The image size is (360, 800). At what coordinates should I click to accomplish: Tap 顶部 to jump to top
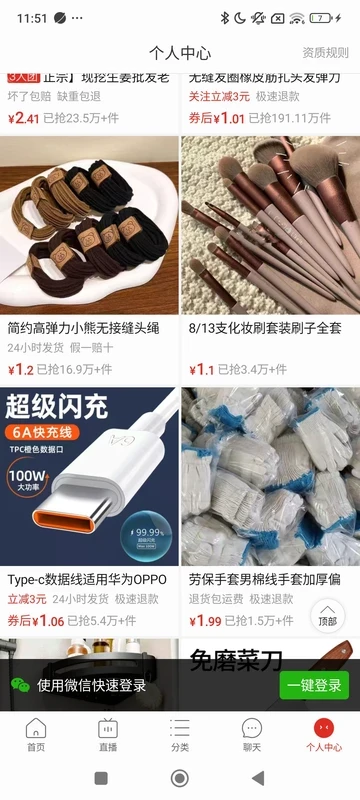(x=327, y=616)
